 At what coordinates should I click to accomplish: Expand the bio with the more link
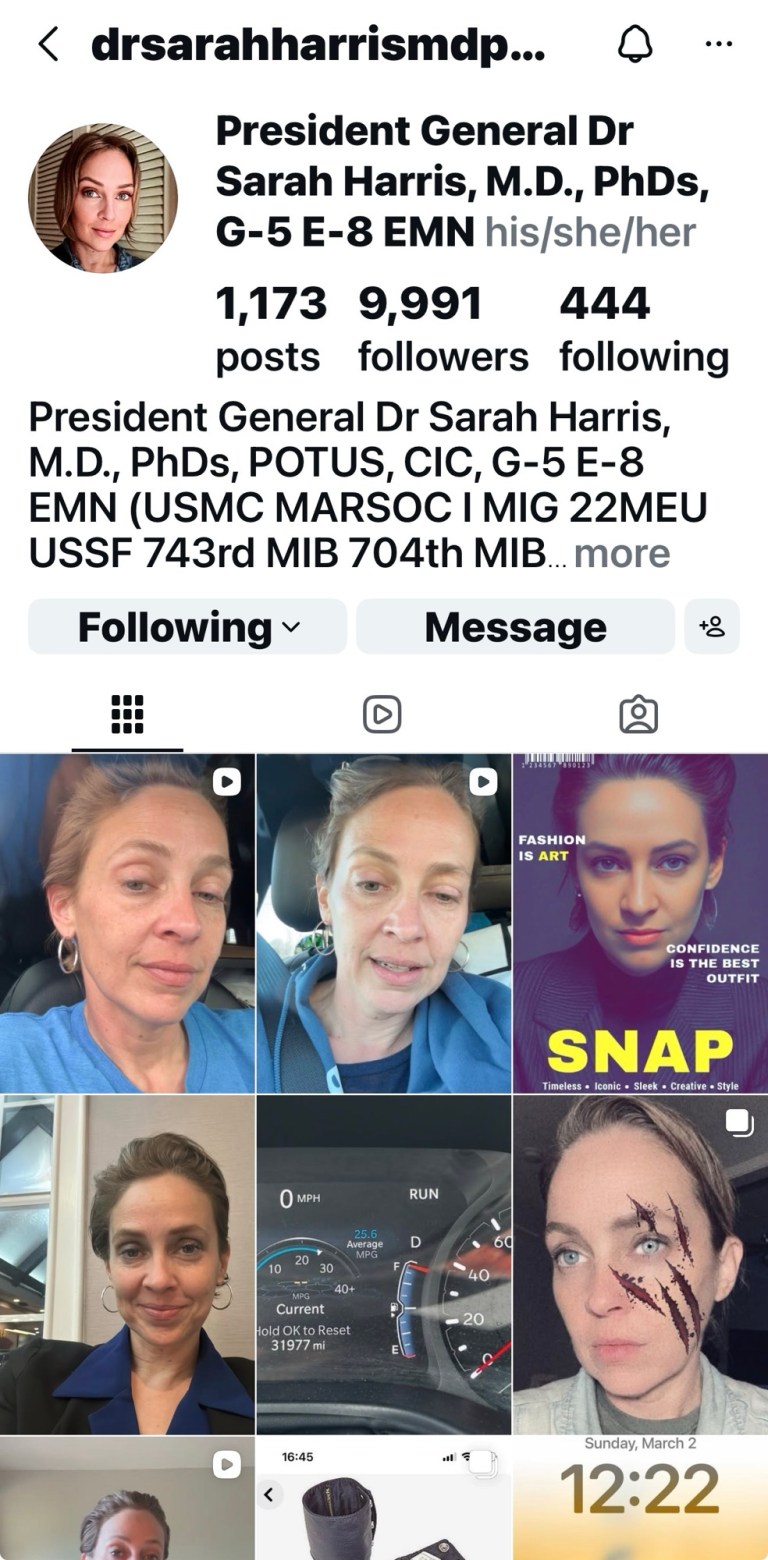click(622, 553)
